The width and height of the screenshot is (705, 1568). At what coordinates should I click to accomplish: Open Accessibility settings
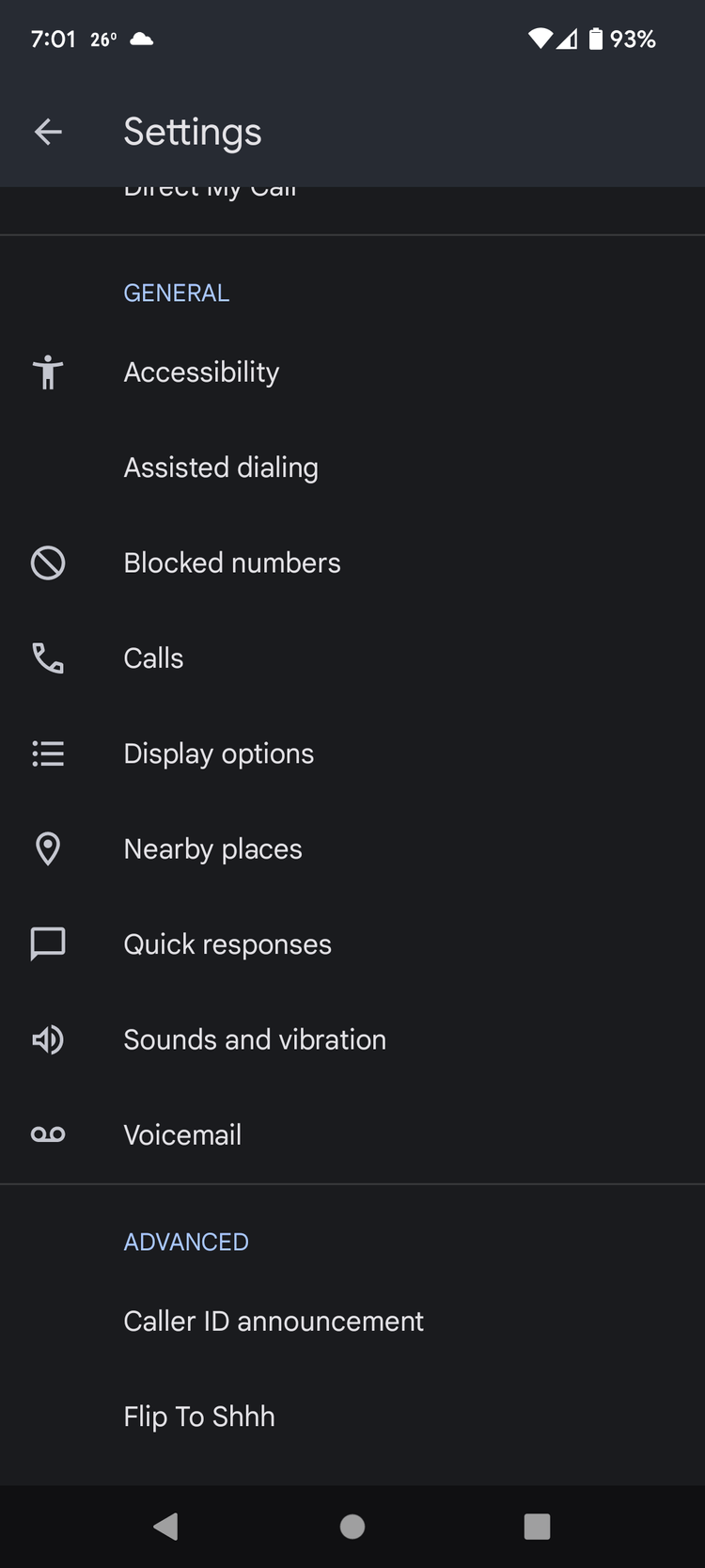[x=352, y=372]
